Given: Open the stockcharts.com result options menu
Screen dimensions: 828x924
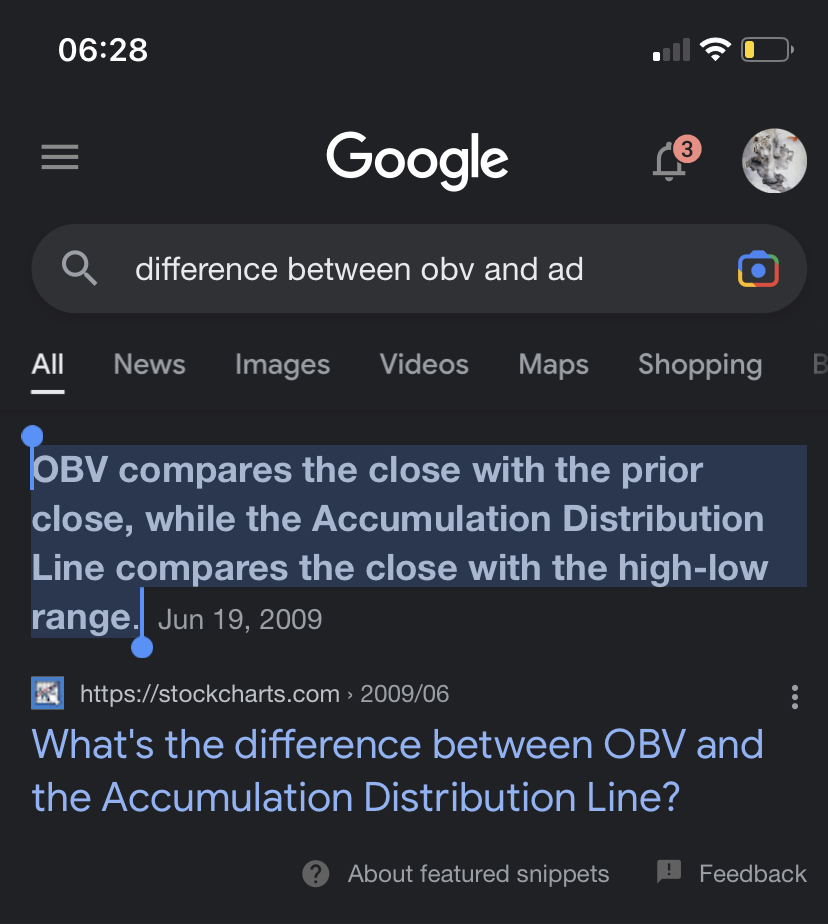Looking at the screenshot, I should click(795, 696).
